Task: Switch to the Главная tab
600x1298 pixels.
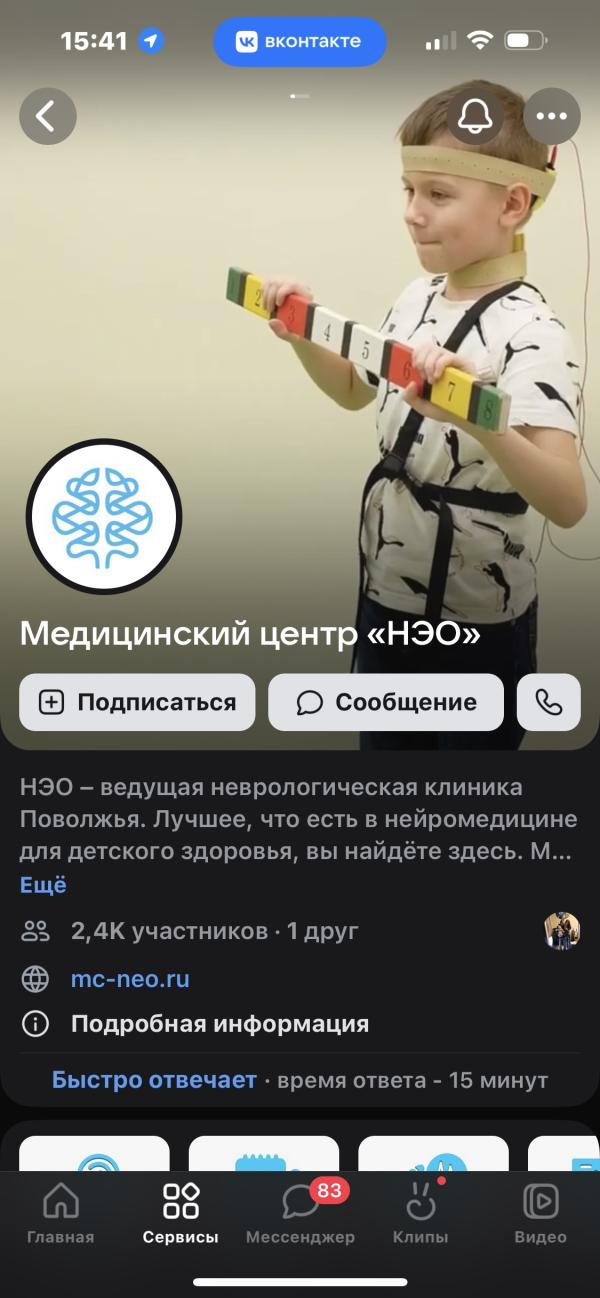Action: click(61, 1212)
